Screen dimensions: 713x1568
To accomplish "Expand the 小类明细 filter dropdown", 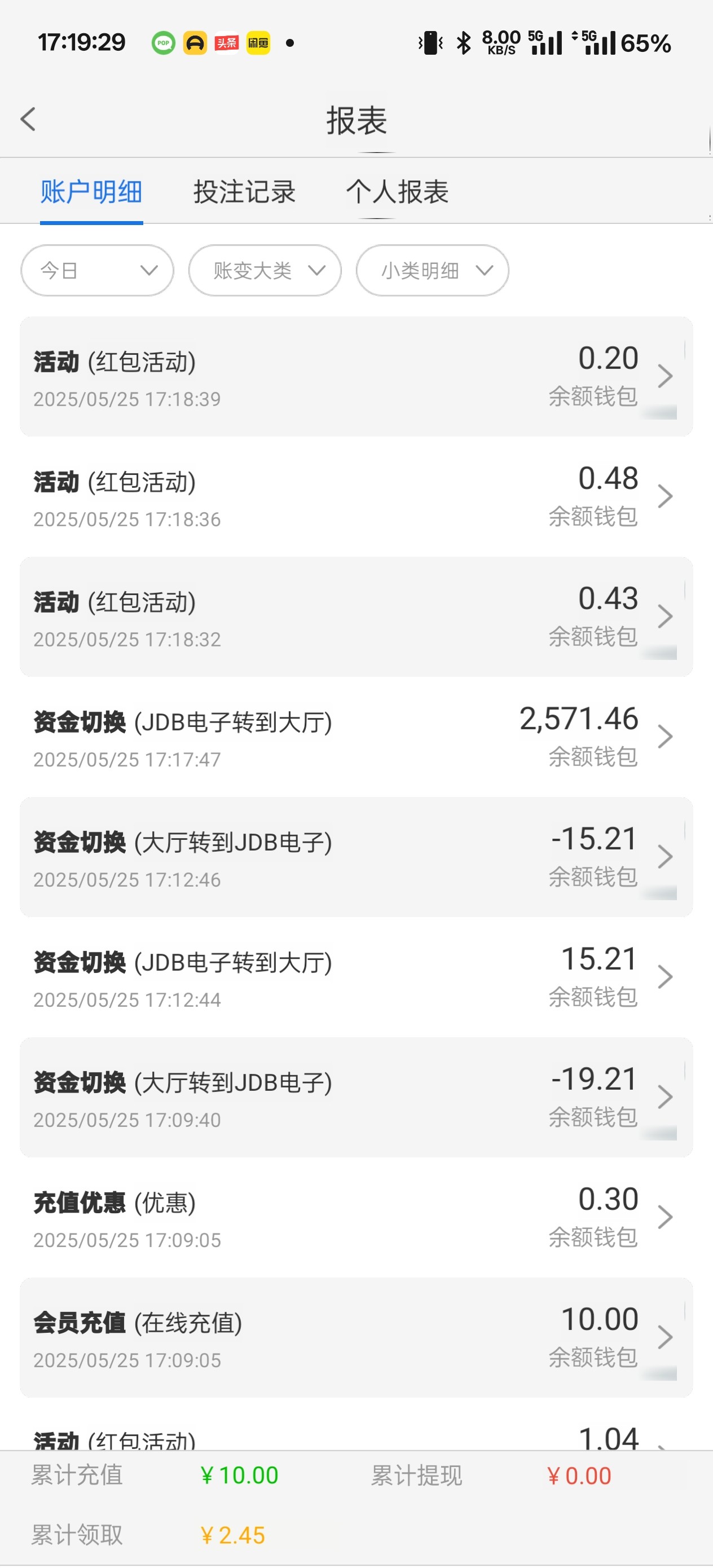I will tap(432, 270).
